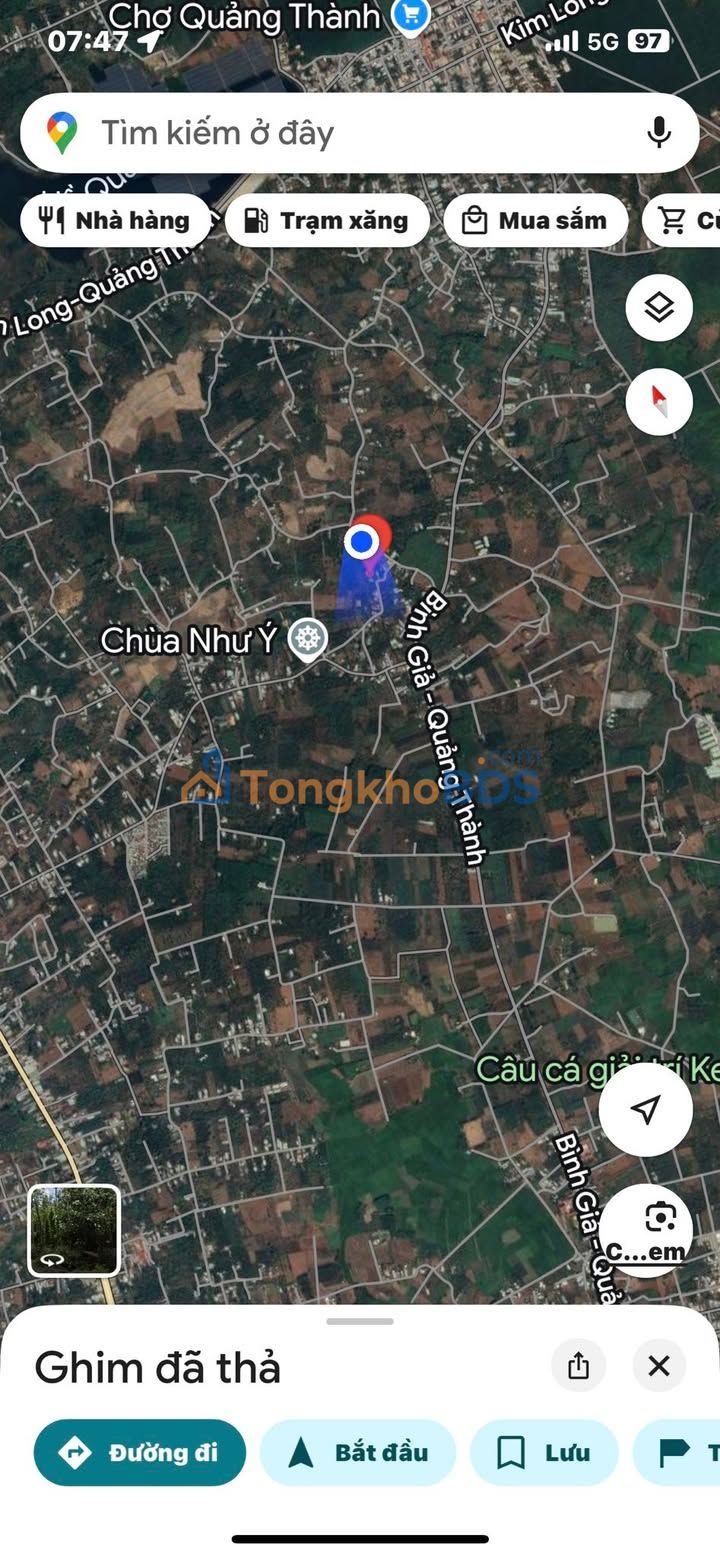Open the Street View thumbnail
The image size is (720, 1557).
pos(74,1231)
